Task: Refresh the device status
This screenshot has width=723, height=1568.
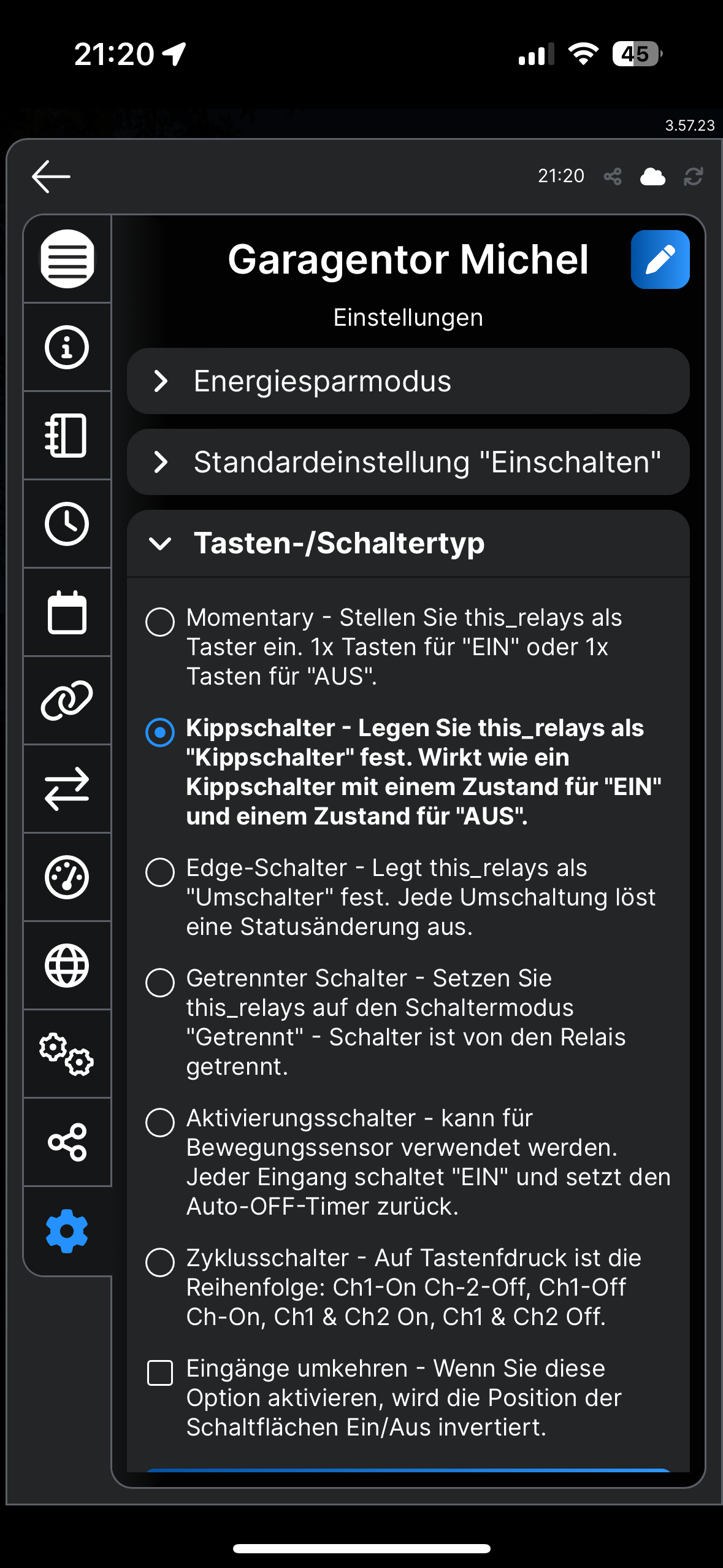Action: pyautogui.click(x=693, y=177)
